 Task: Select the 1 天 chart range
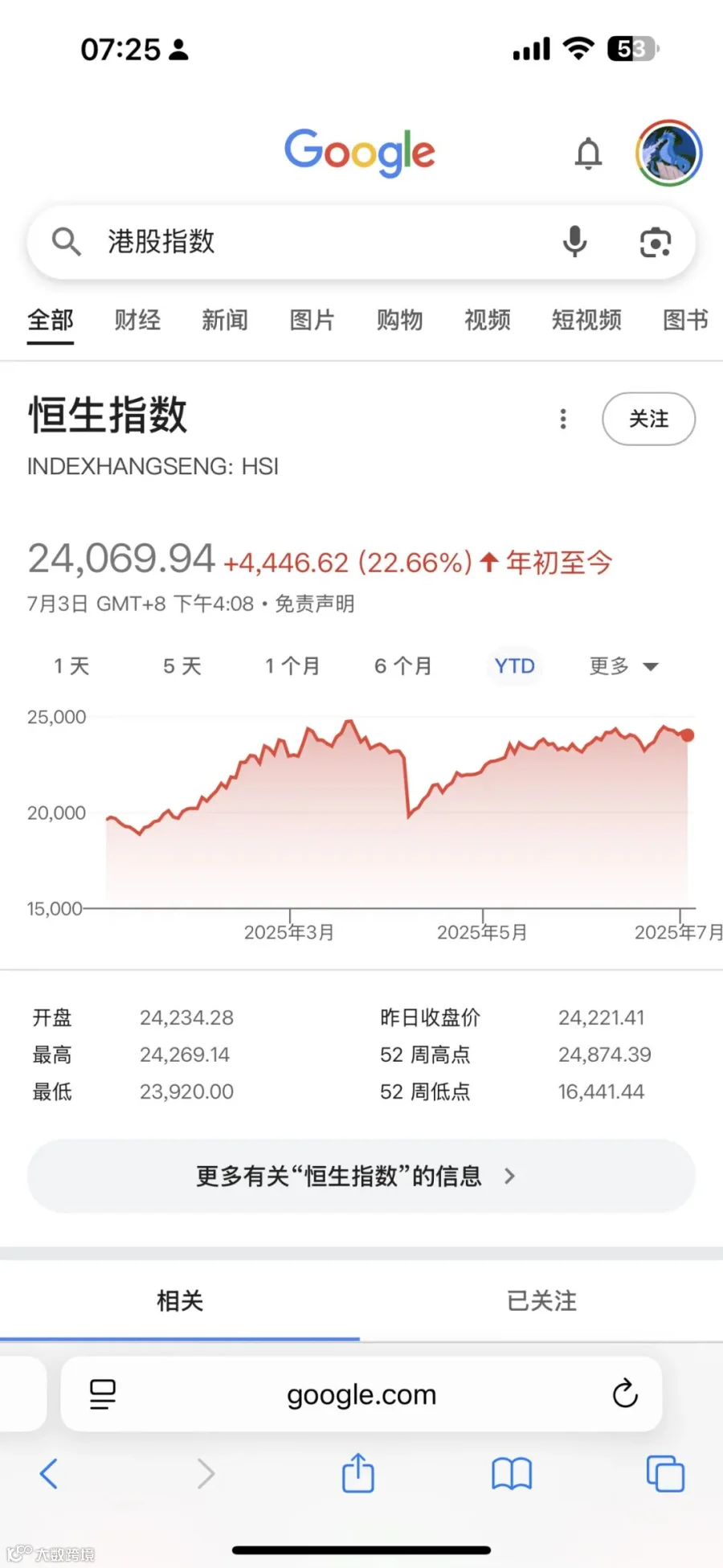pos(71,666)
